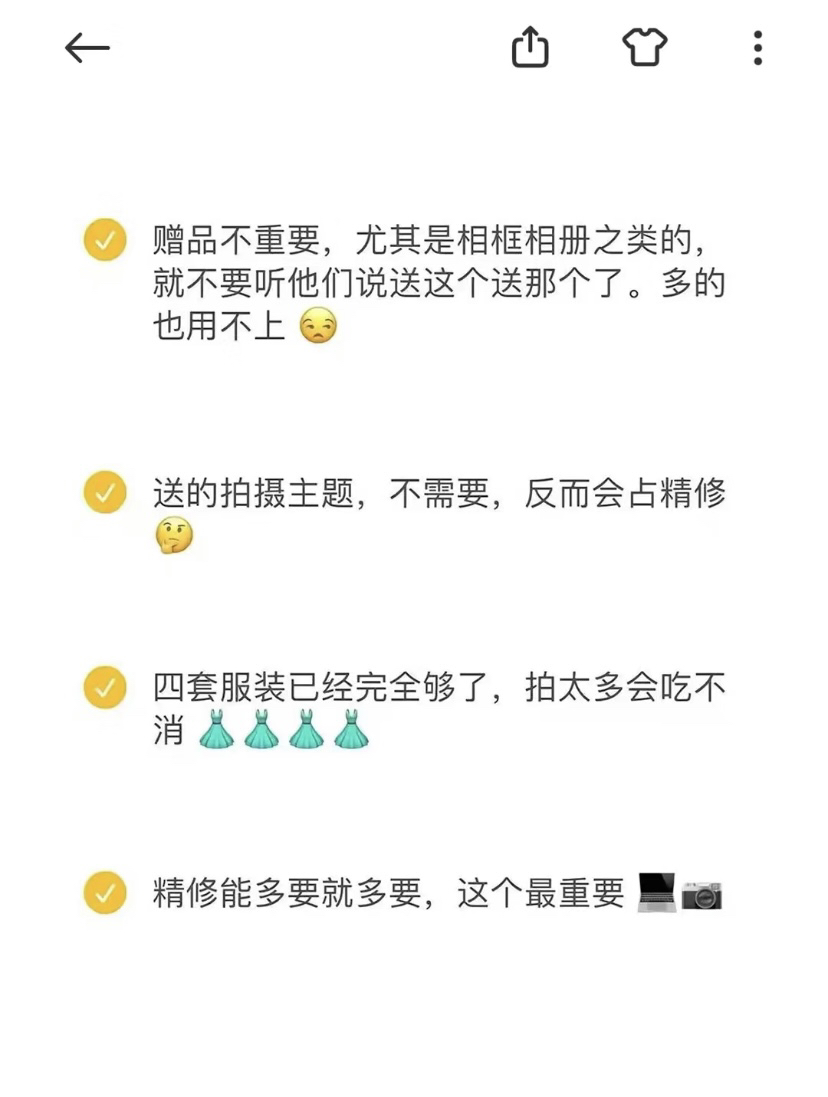Toggle the checkbox for 四套服装已经完全够了

tap(105, 687)
